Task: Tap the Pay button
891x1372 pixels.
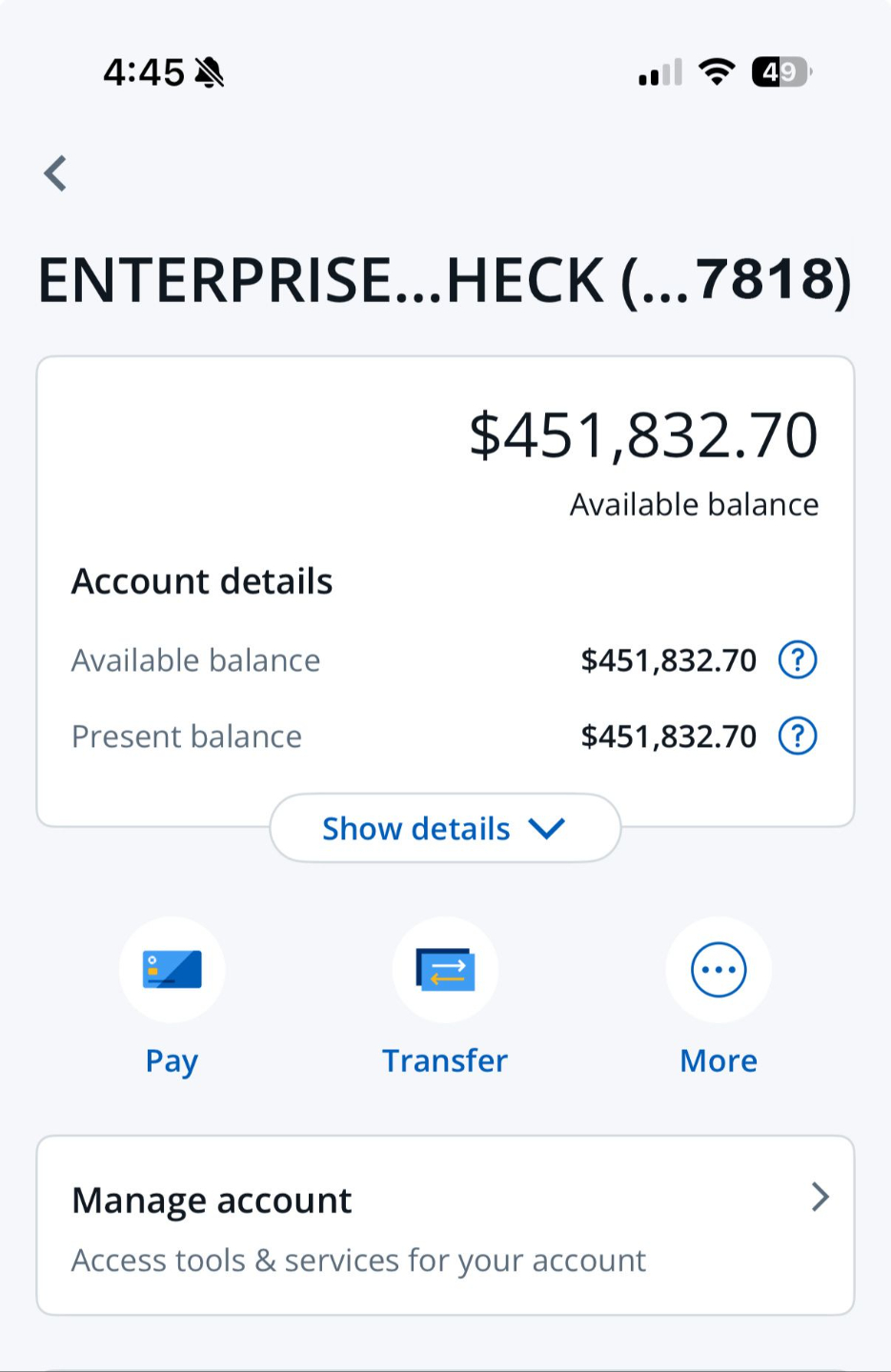Action: tap(172, 971)
